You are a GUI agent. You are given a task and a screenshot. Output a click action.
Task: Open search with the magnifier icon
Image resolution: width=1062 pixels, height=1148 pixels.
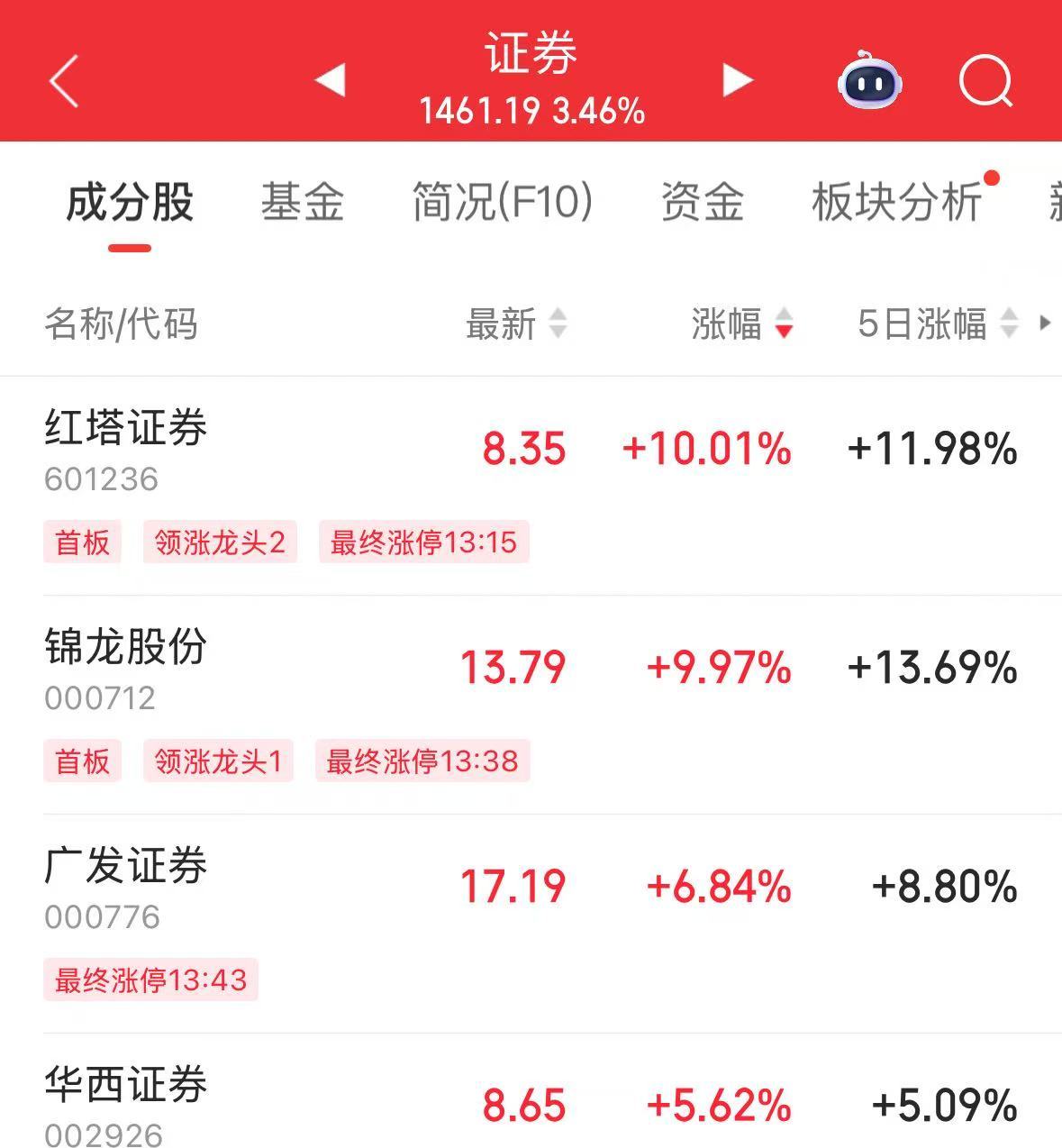click(x=985, y=81)
